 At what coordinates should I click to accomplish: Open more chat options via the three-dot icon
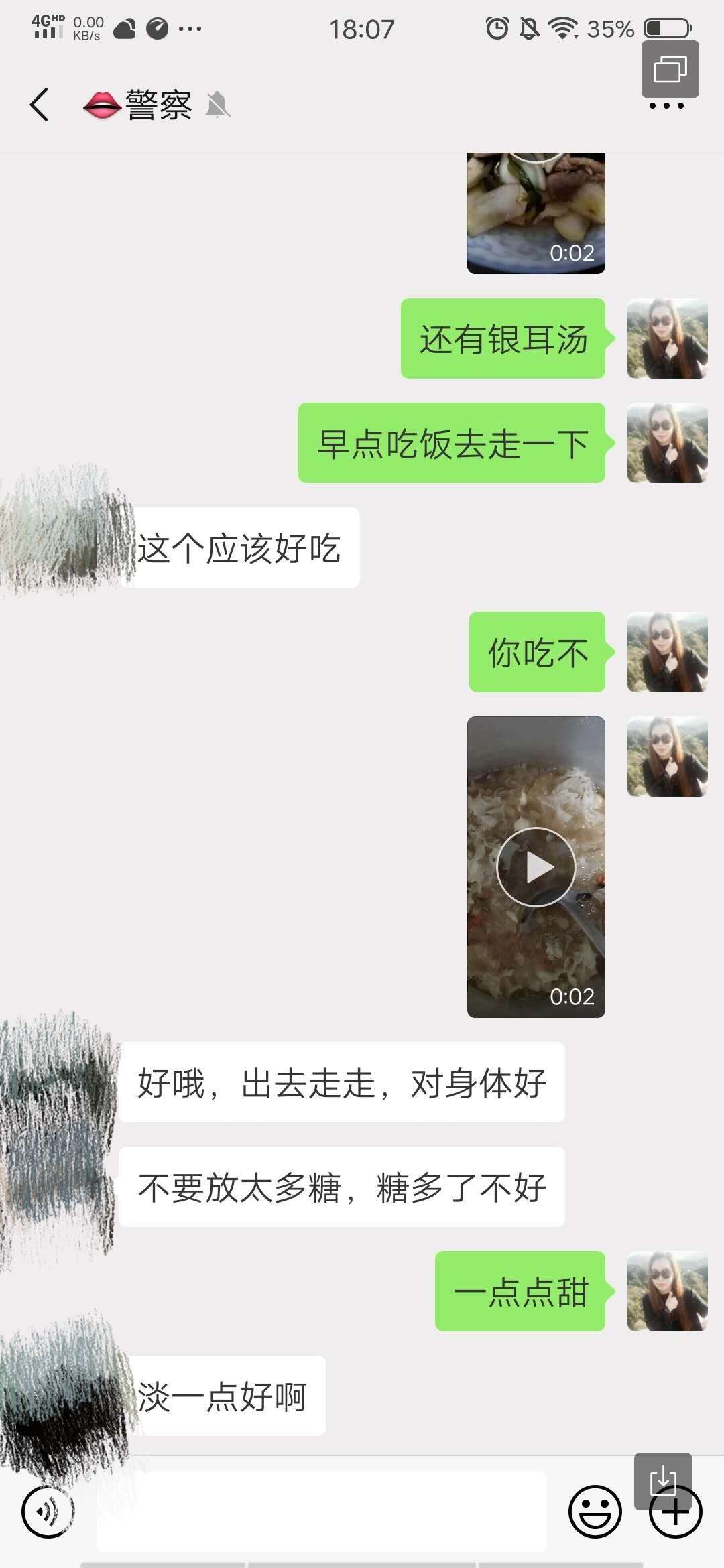pos(666,104)
